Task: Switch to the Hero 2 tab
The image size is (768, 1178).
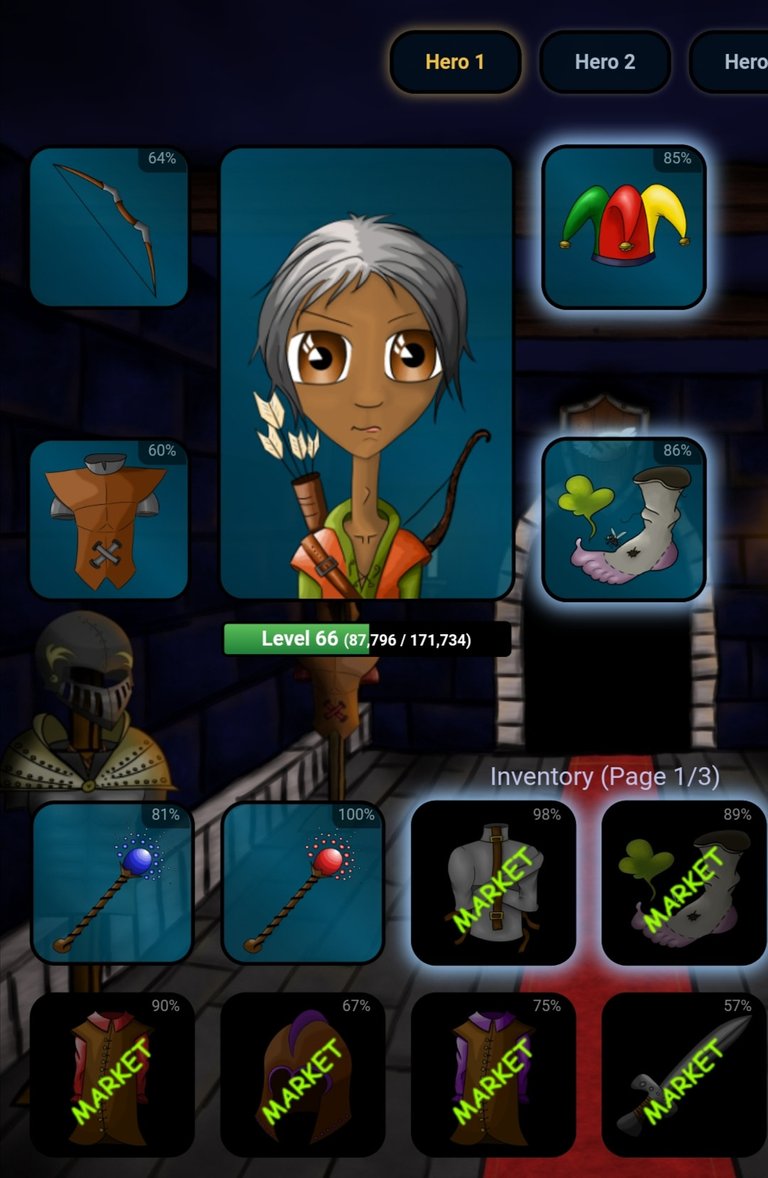Action: click(604, 62)
